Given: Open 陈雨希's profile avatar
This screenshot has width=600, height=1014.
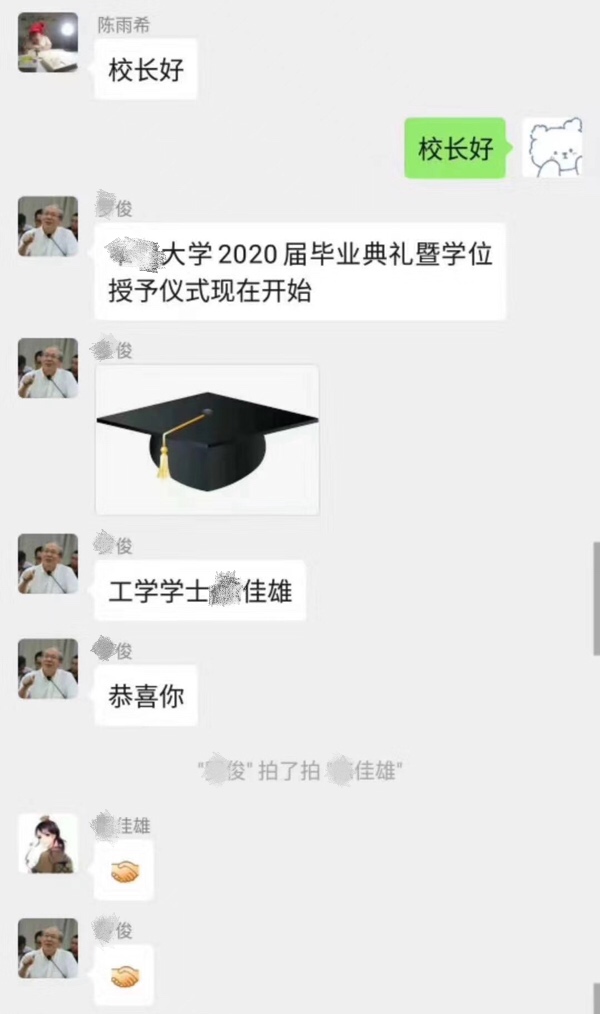Looking at the screenshot, I should tap(47, 42).
